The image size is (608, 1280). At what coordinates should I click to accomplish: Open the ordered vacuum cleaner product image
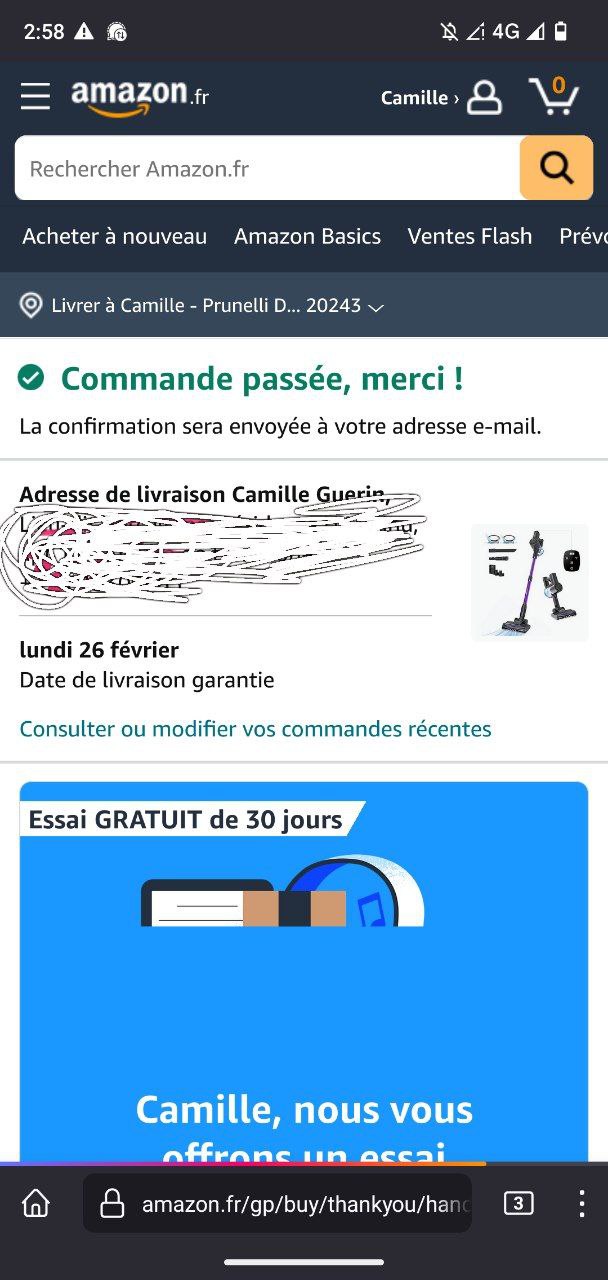(x=529, y=582)
